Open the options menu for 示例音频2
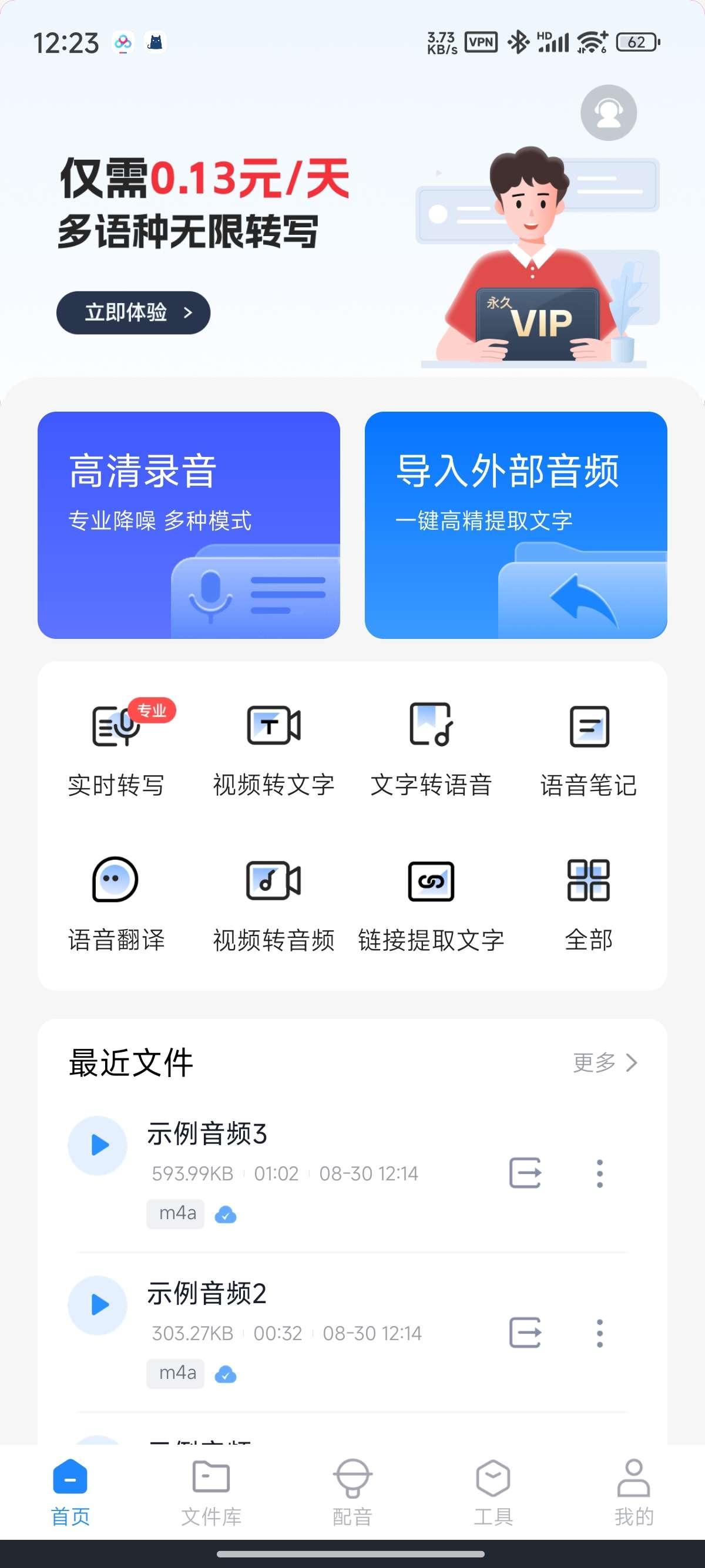Viewport: 705px width, 1568px height. (600, 1333)
